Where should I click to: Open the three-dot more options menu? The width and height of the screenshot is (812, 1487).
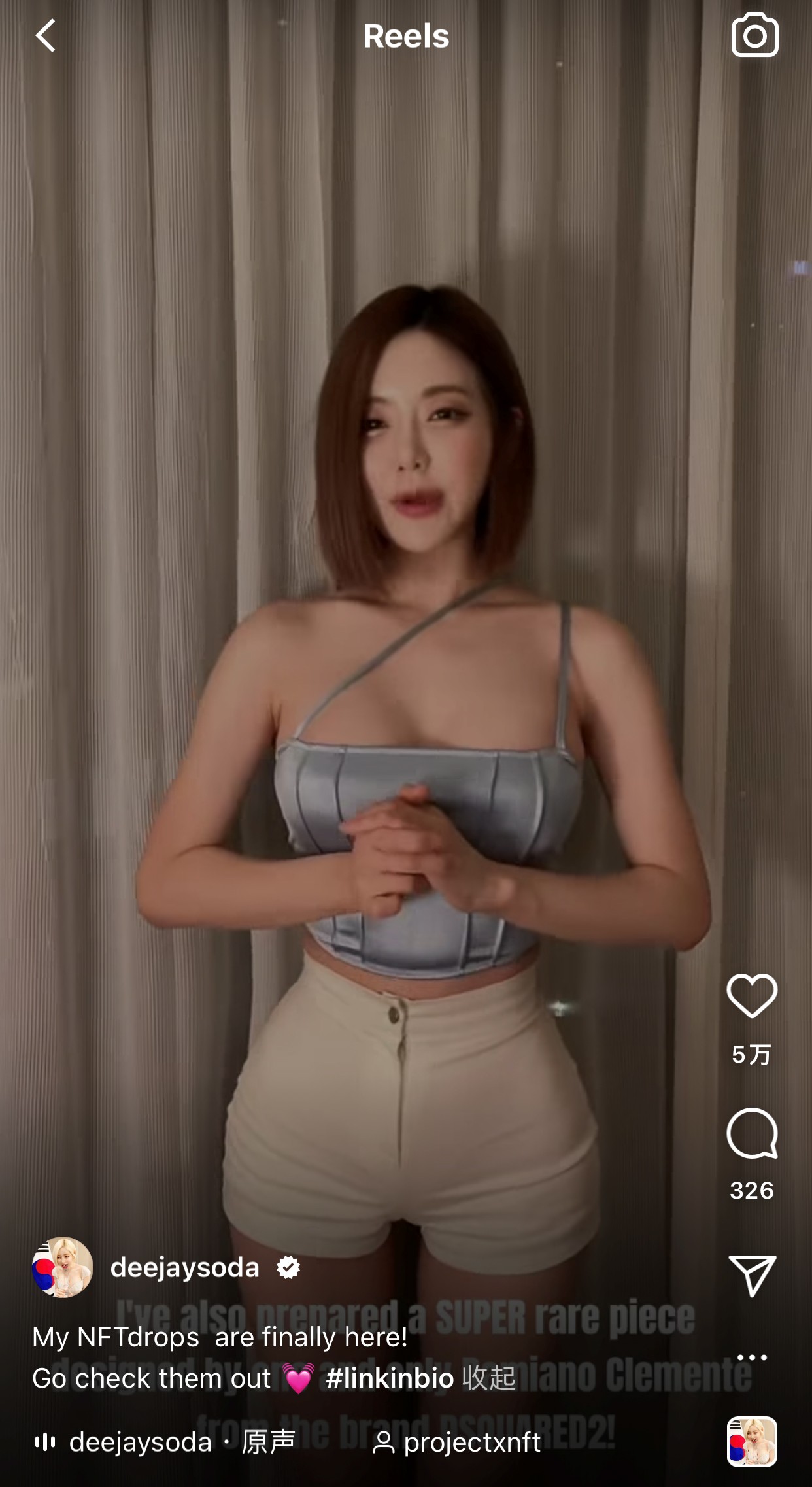click(752, 1358)
